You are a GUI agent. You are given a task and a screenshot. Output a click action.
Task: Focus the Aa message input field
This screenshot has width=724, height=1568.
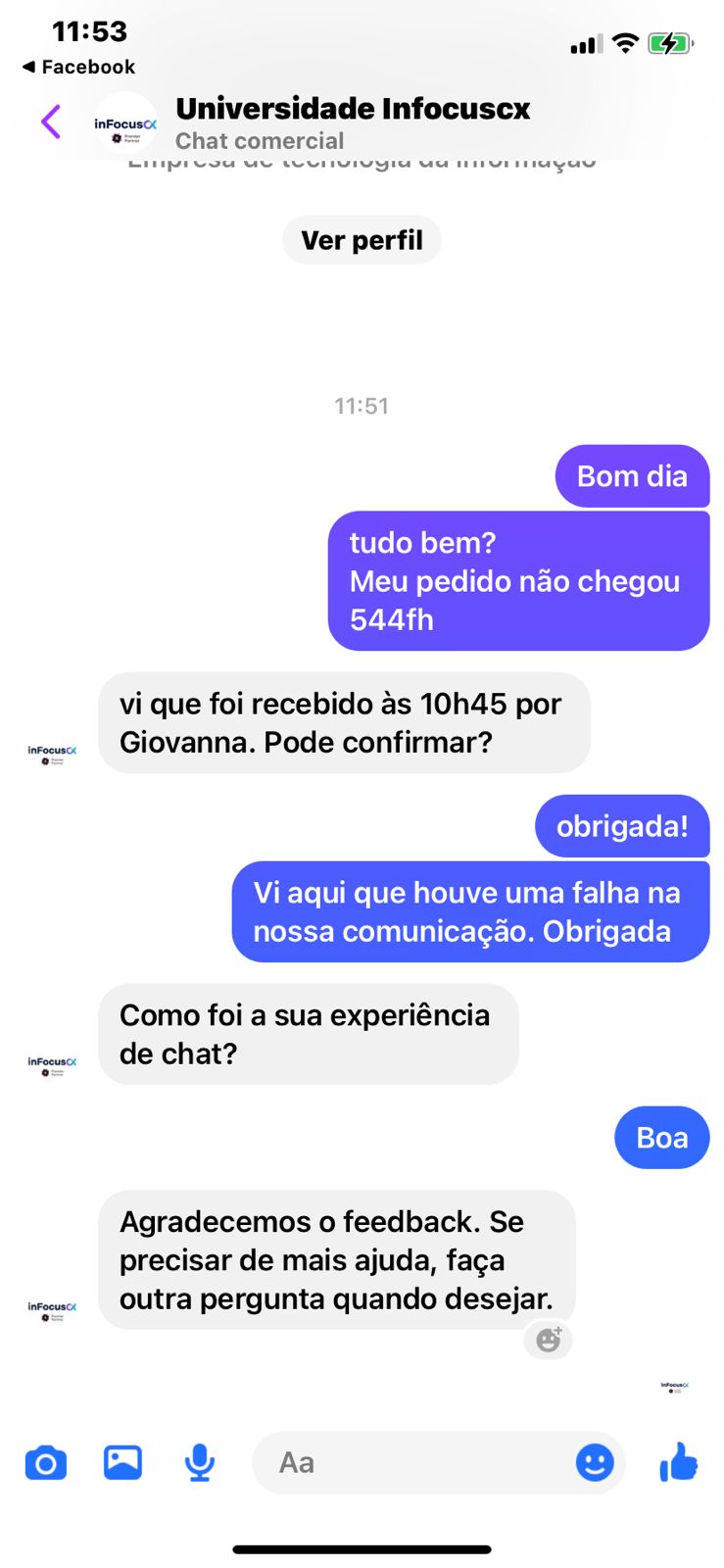point(411,1463)
